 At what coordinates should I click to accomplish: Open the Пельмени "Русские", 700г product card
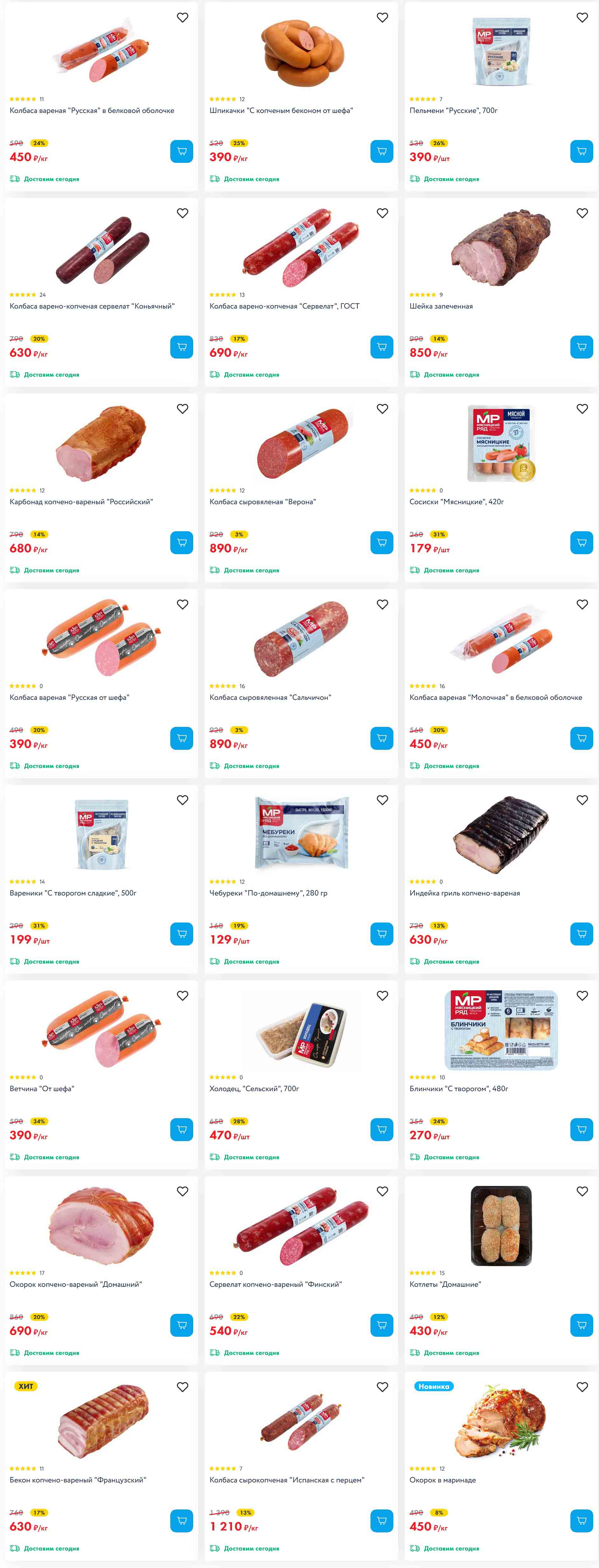[x=453, y=111]
